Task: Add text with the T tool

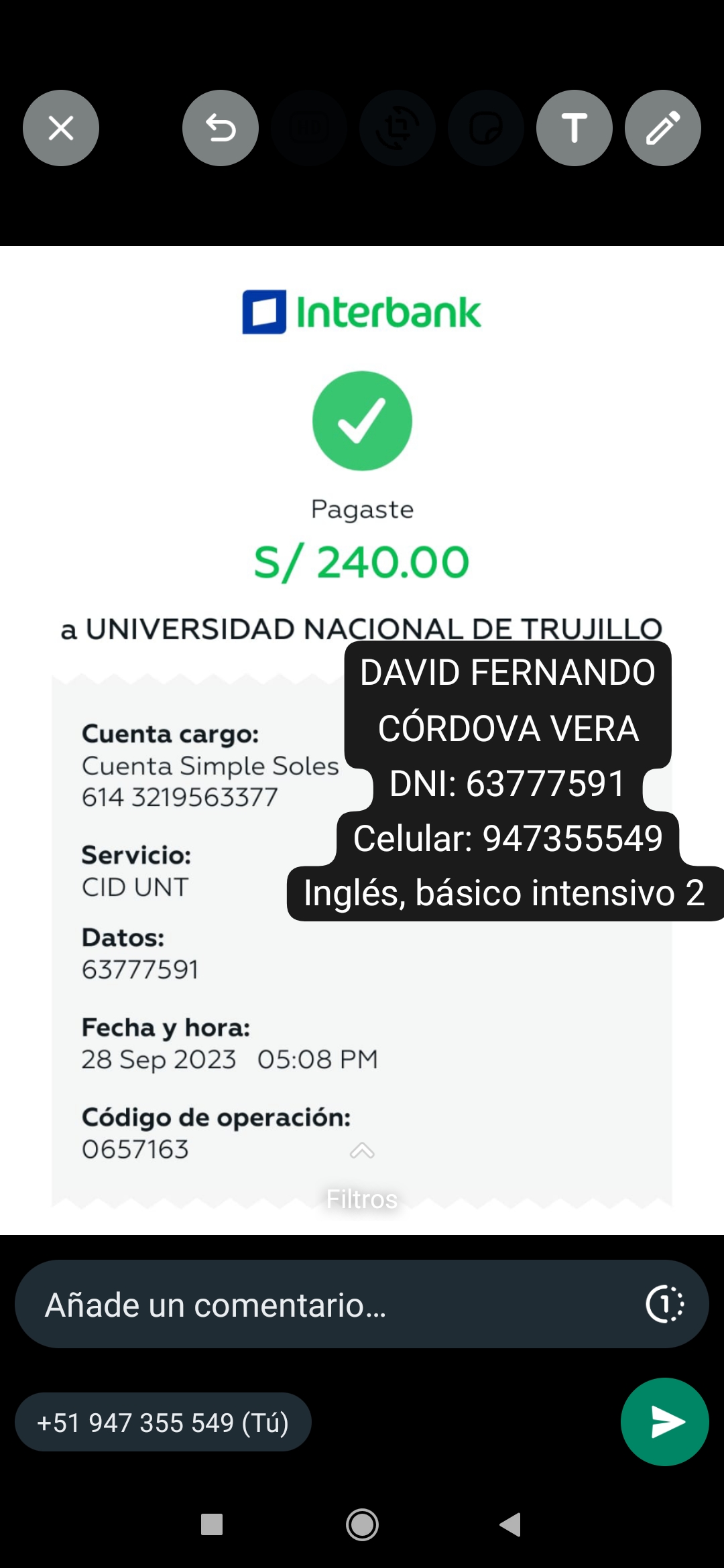Action: tap(574, 128)
